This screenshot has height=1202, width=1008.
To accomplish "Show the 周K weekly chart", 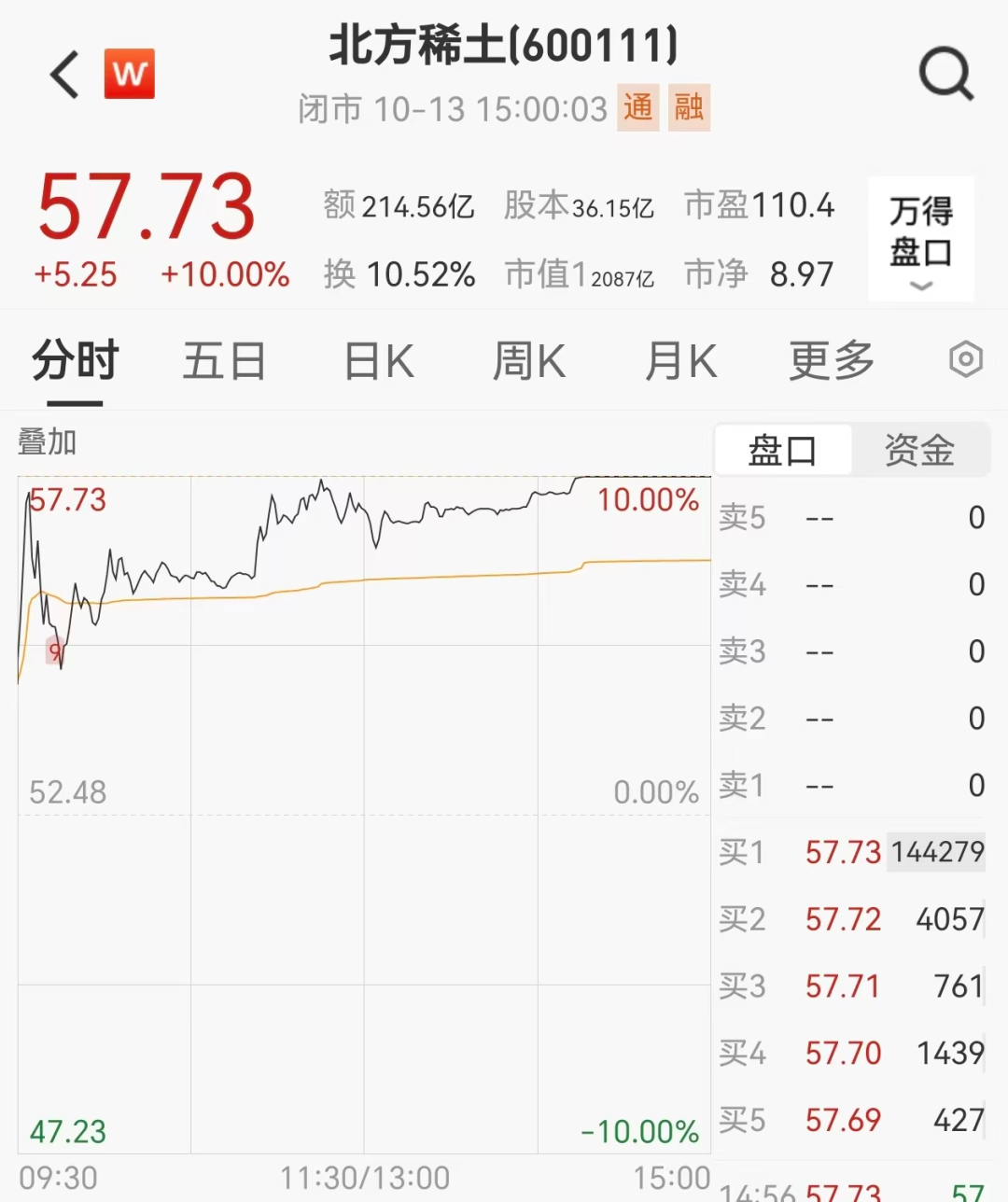I will click(528, 361).
